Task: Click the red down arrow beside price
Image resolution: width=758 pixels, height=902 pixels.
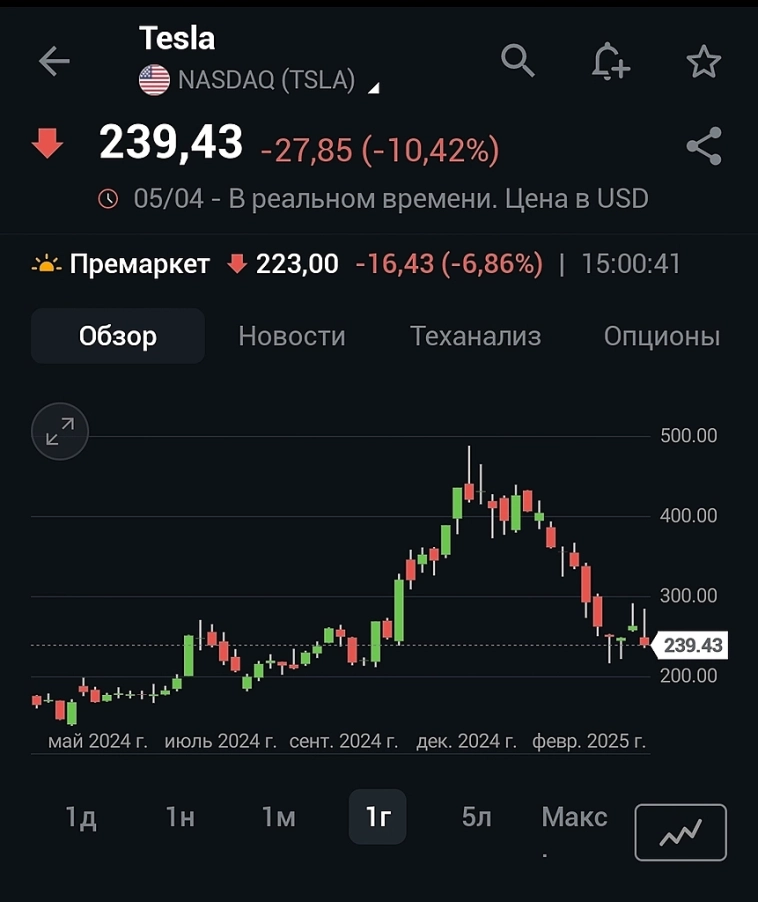Action: coord(45,143)
